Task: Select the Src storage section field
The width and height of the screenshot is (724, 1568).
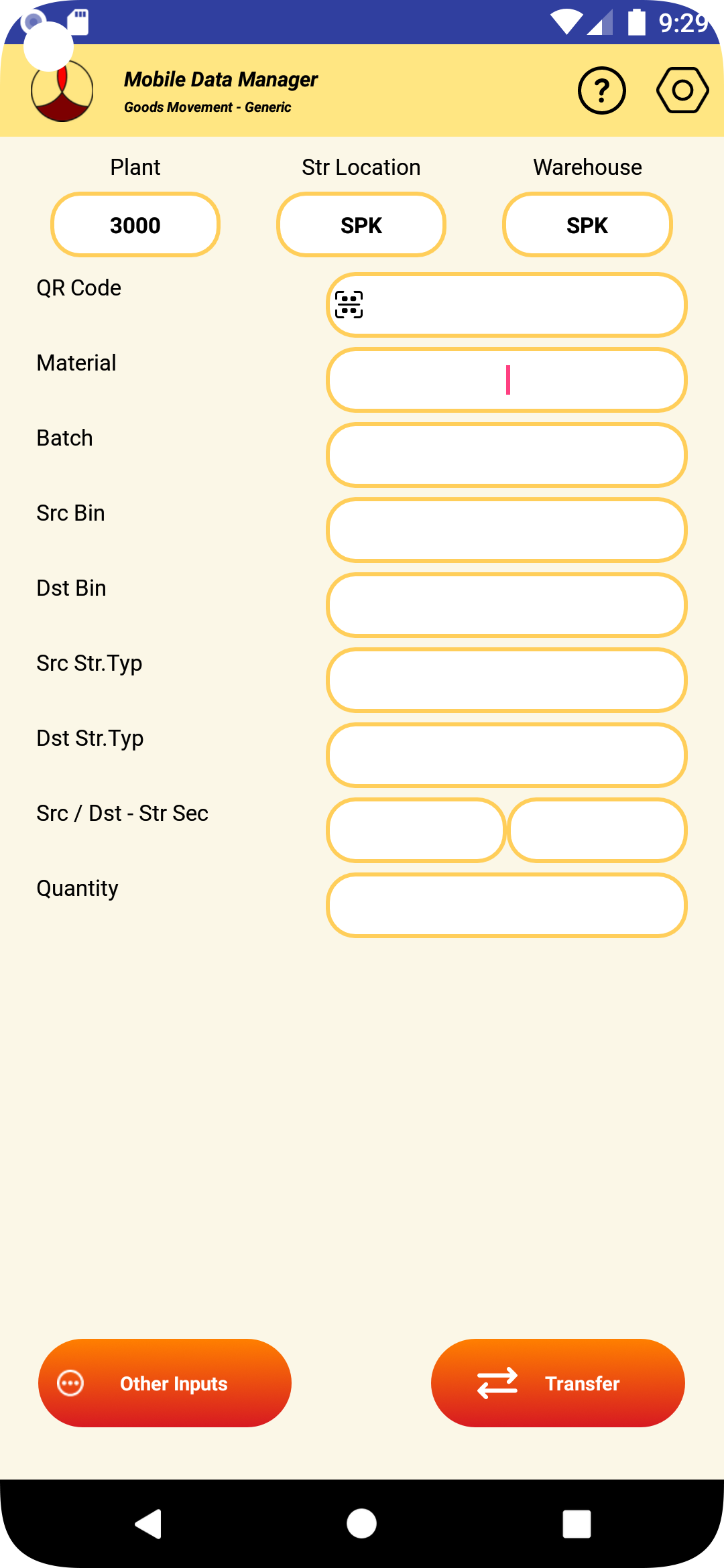Action: click(416, 830)
